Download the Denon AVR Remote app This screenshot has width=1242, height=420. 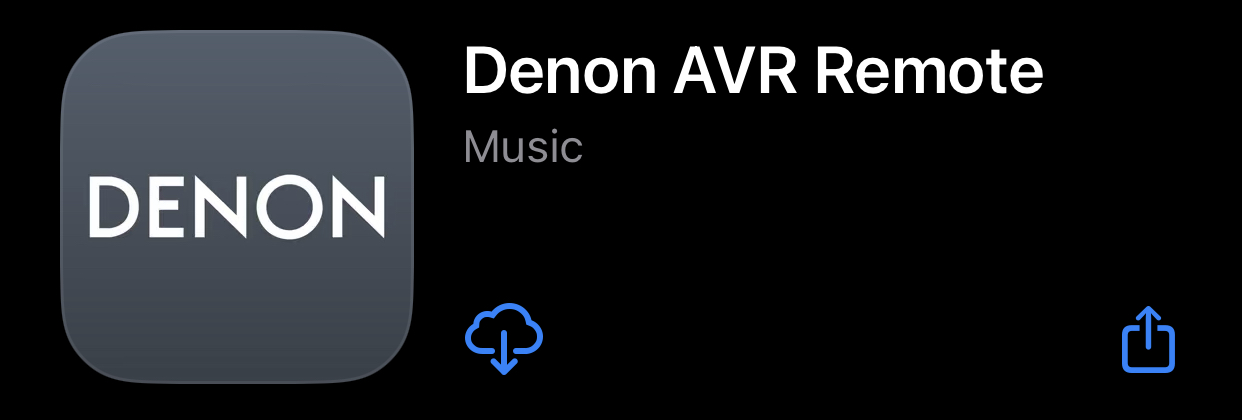pyautogui.click(x=504, y=338)
